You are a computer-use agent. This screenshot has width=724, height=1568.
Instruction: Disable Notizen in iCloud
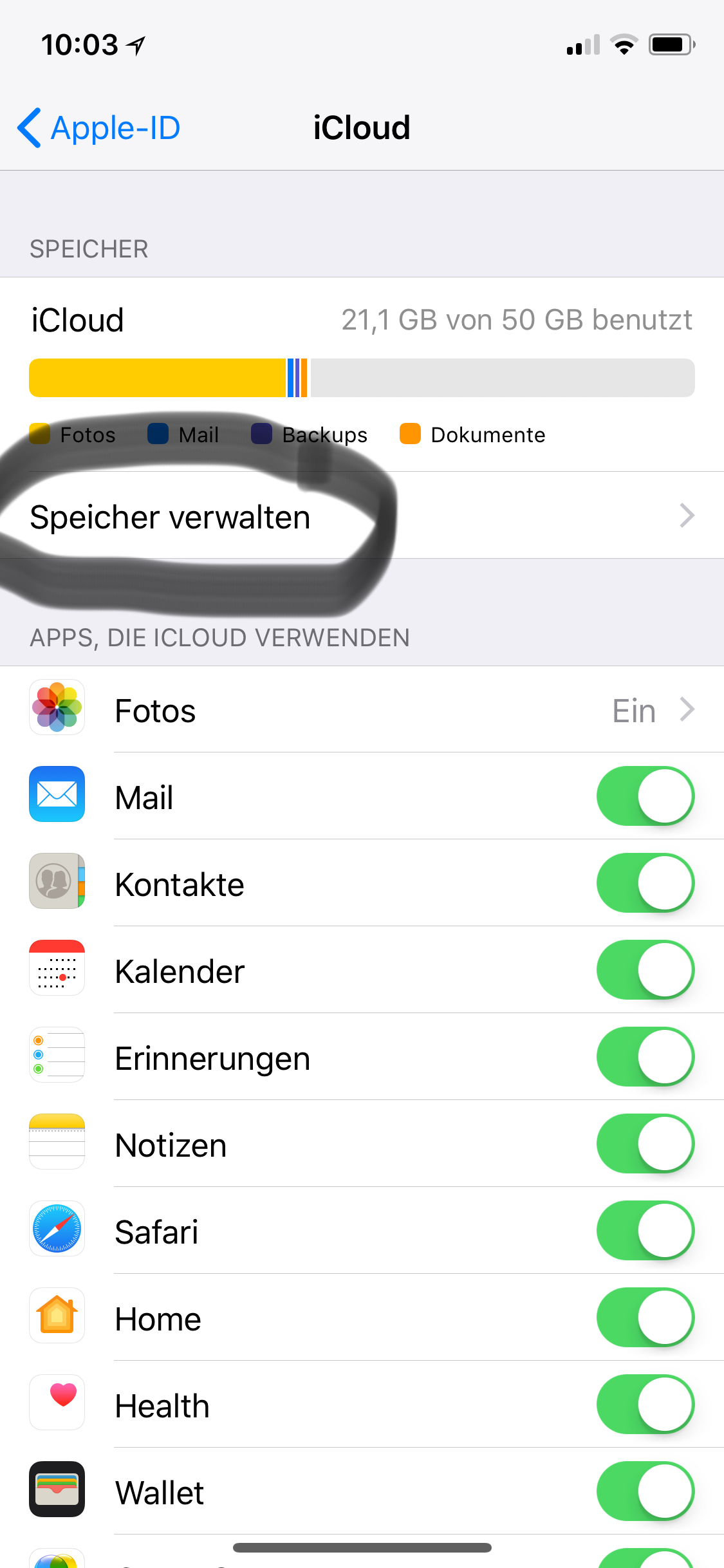point(645,1144)
